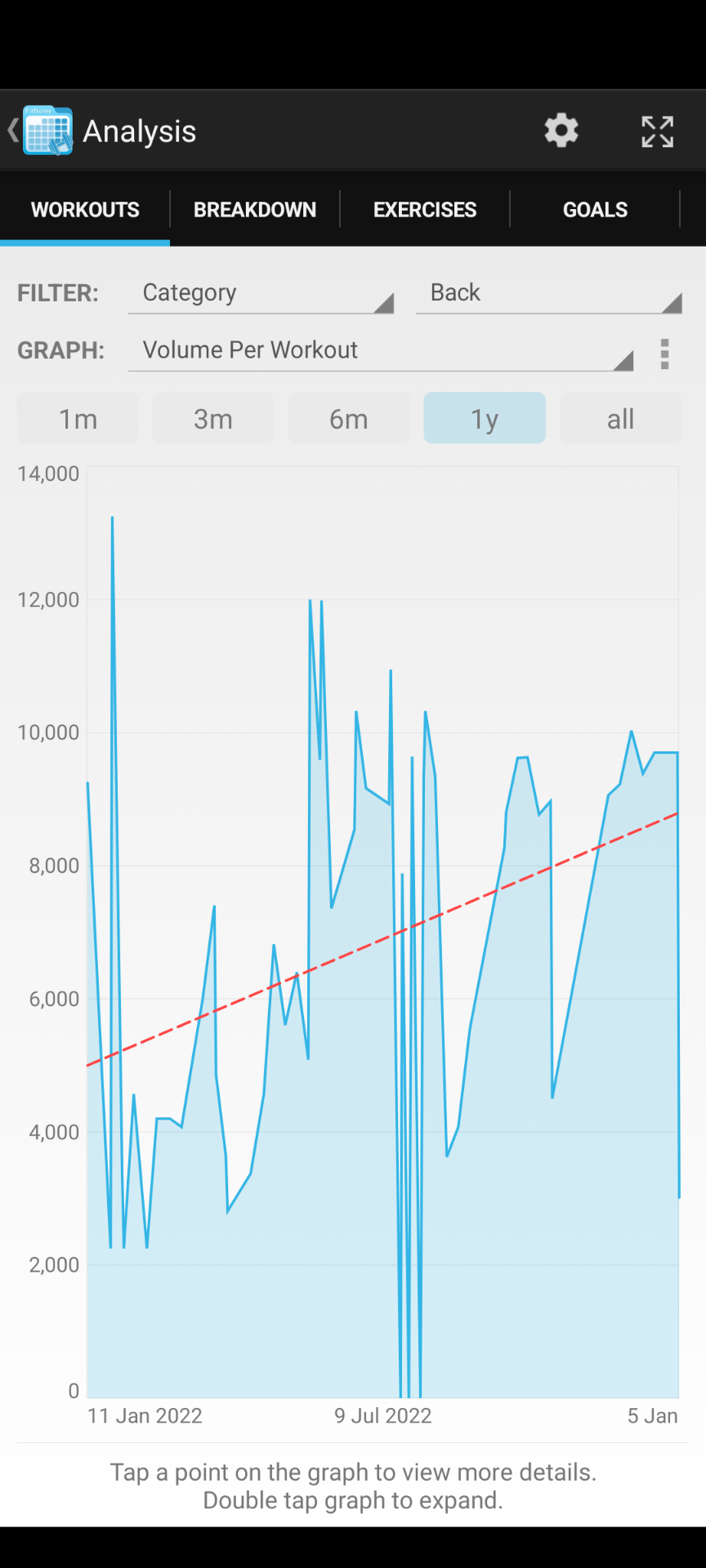
Task: Switch to the Exercises tab
Action: pos(425,210)
